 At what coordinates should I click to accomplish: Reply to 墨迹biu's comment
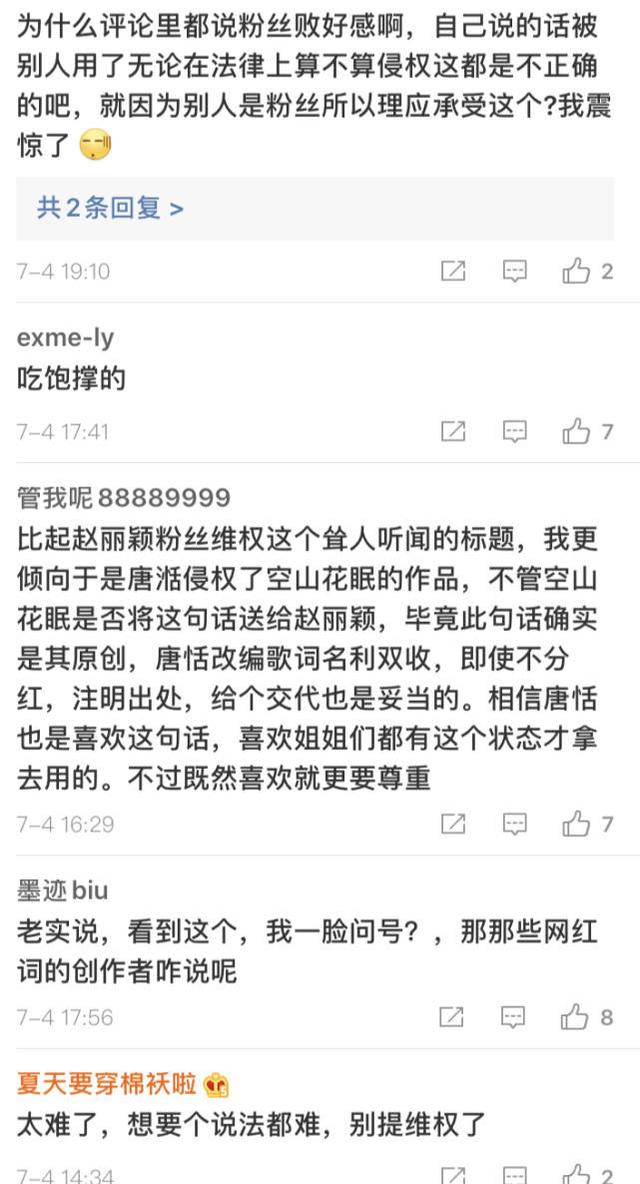(x=513, y=1017)
